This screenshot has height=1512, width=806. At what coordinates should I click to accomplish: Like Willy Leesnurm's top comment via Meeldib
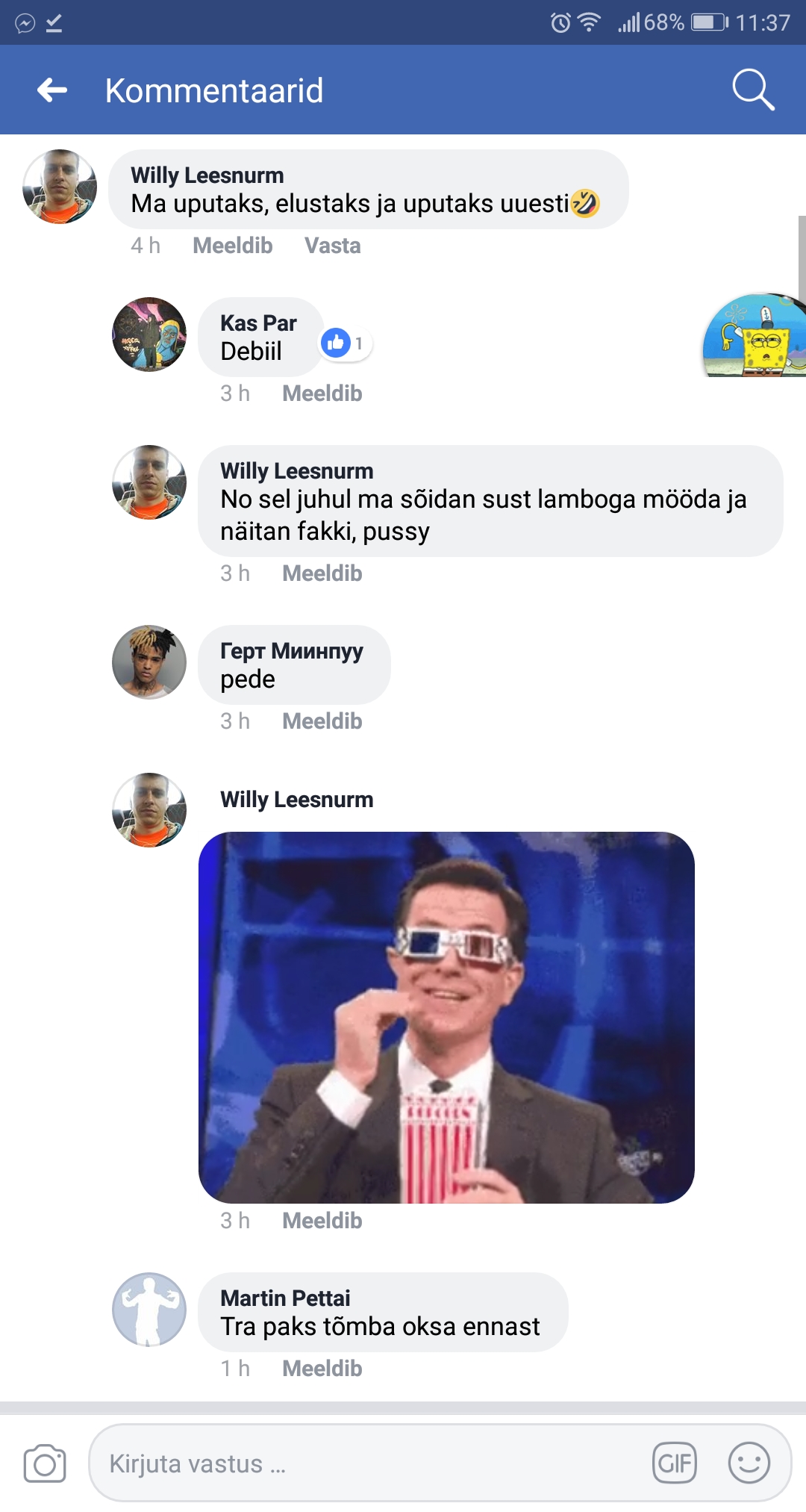coord(233,246)
